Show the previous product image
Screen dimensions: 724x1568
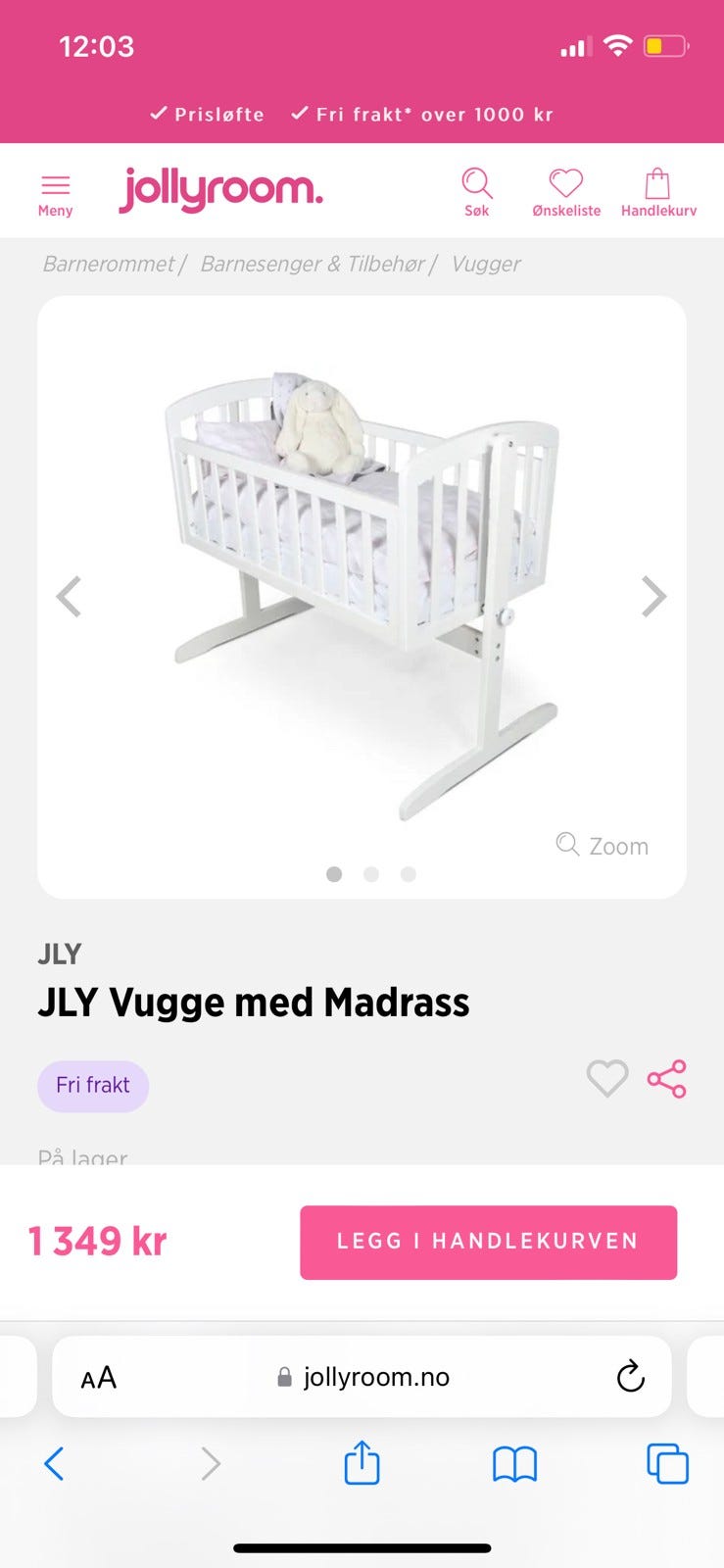[x=69, y=596]
